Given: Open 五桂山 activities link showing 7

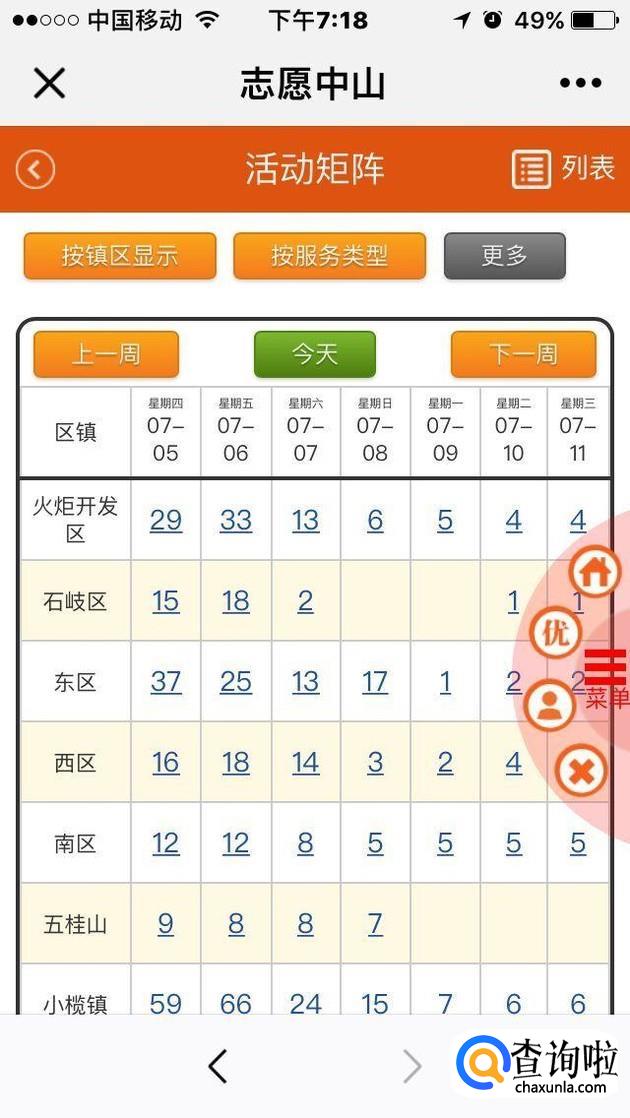Looking at the screenshot, I should coord(375,924).
